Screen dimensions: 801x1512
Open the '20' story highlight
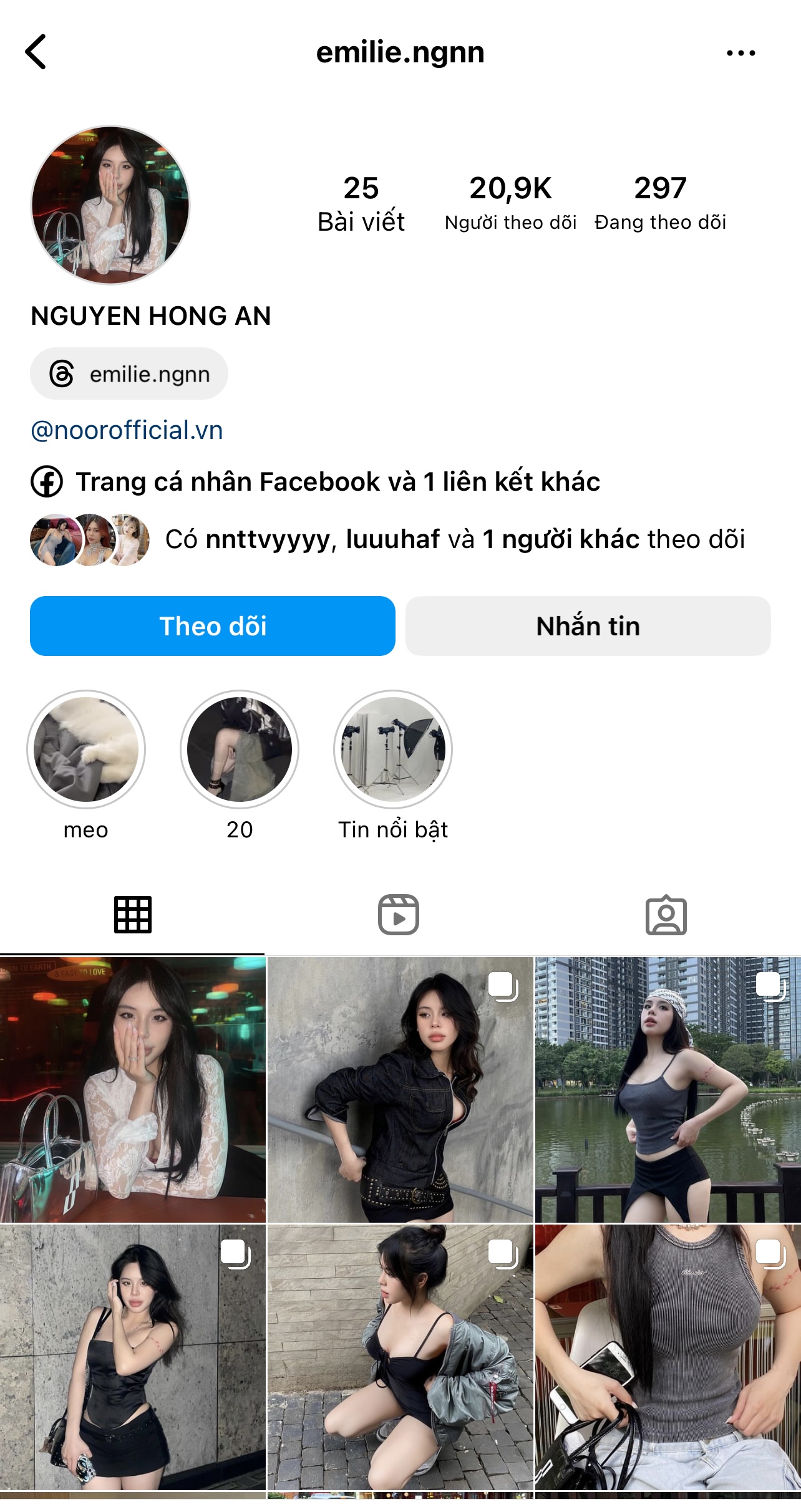(x=240, y=749)
